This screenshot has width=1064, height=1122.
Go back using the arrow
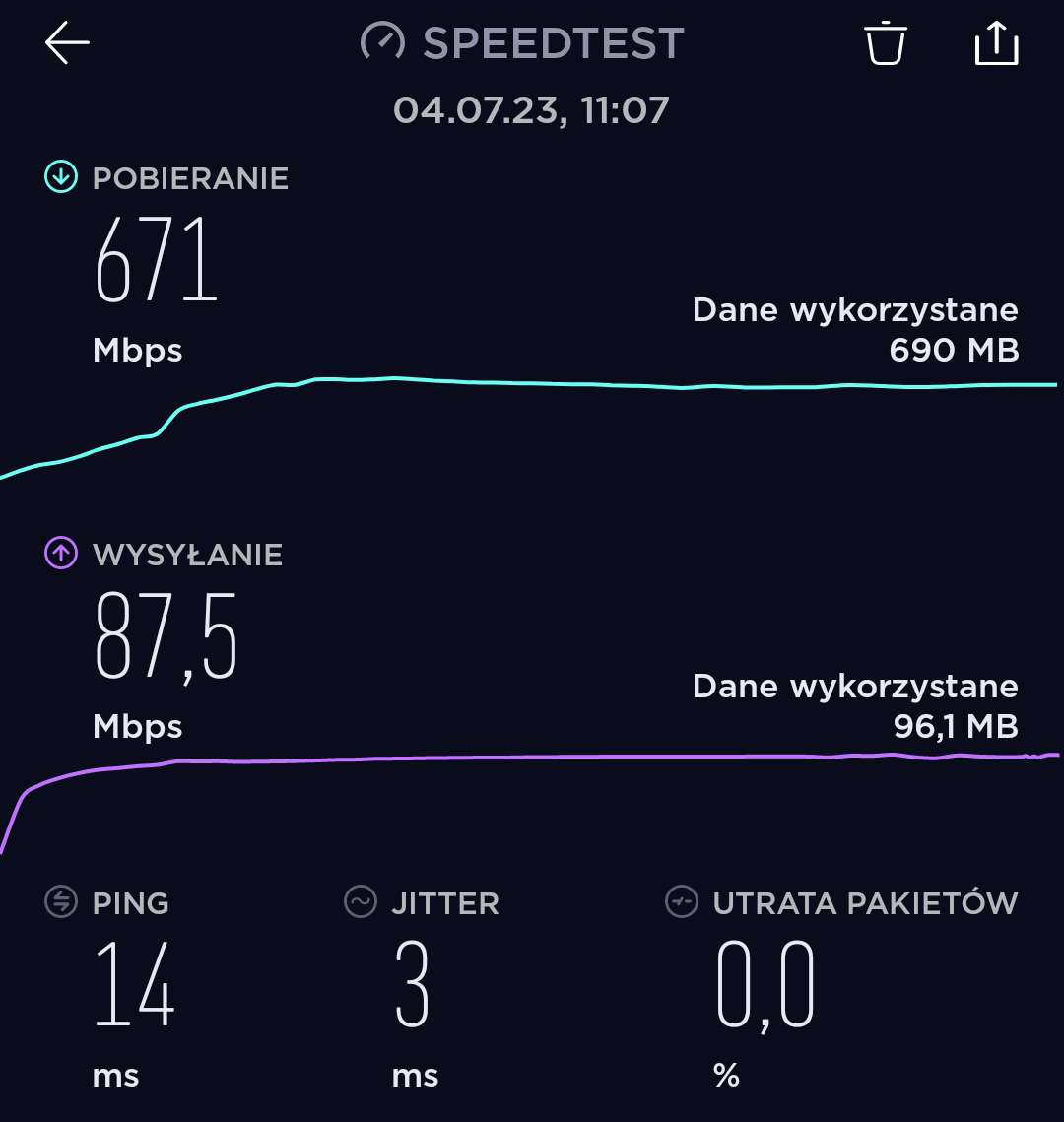pos(67,43)
